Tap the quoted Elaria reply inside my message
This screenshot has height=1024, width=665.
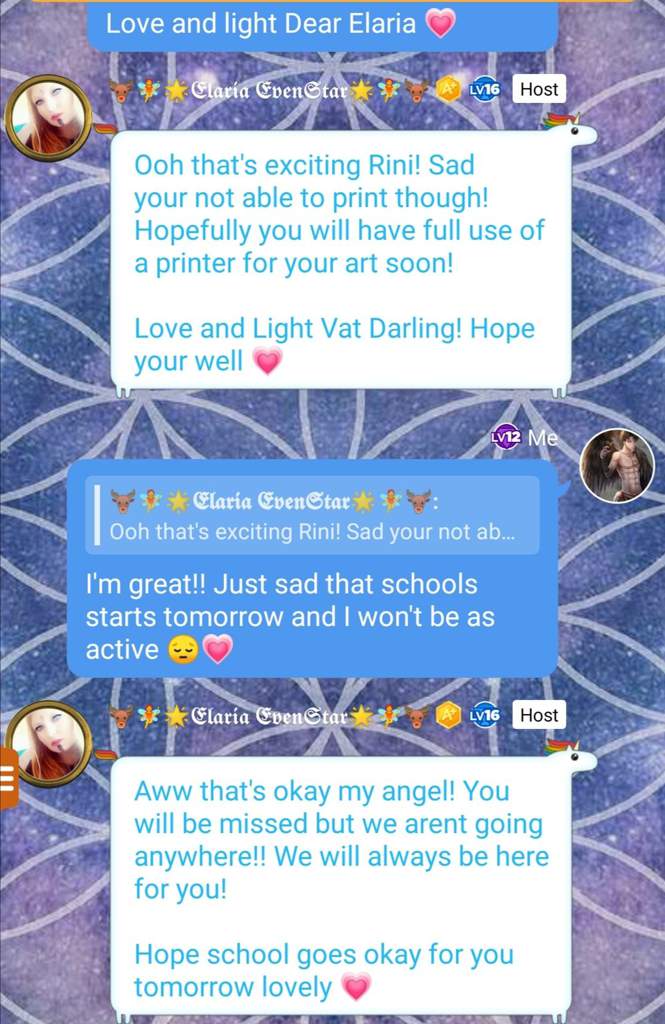point(313,516)
